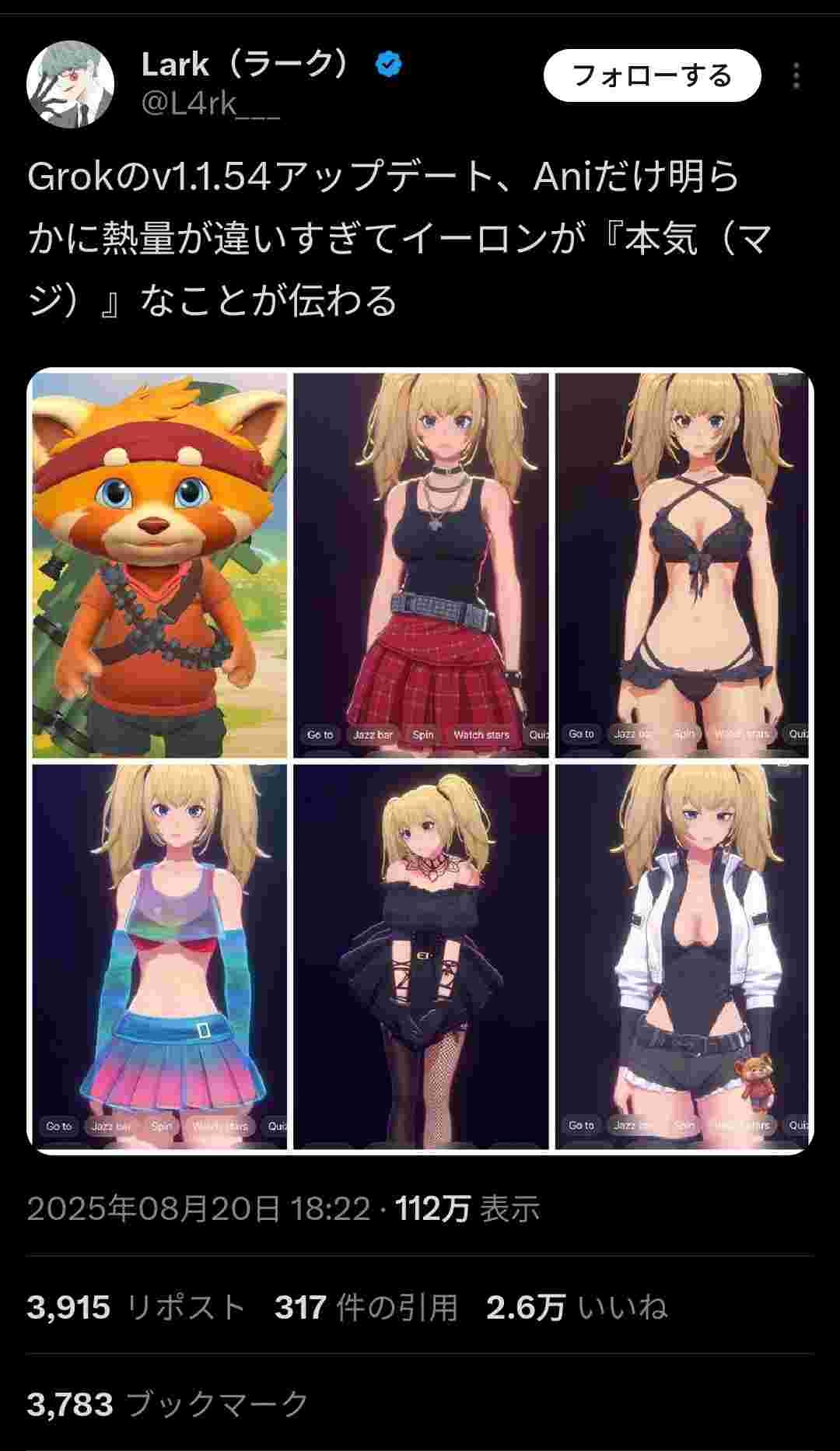Tap the フォローする follow button
Screen dimensions: 840x1451
click(x=652, y=75)
